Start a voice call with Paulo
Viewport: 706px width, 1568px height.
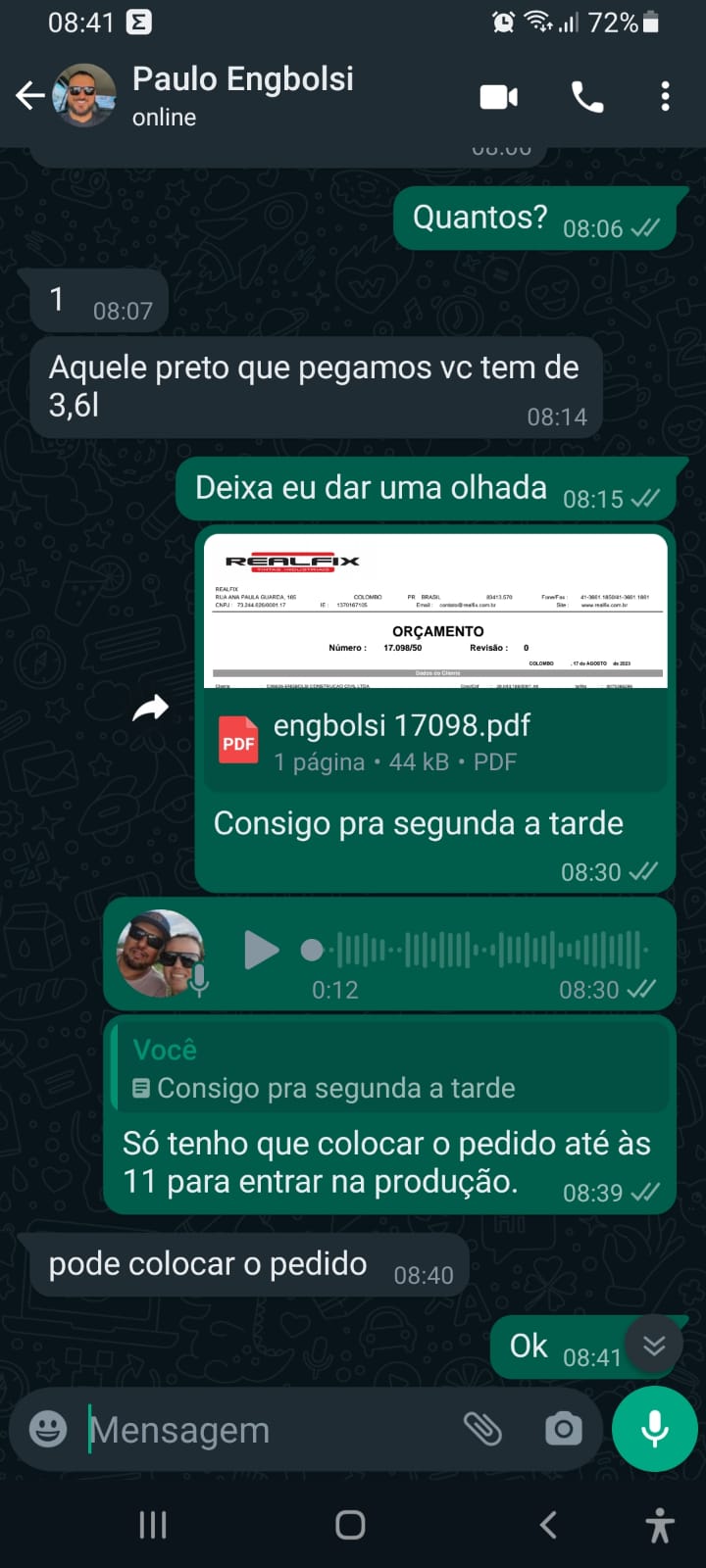(x=587, y=97)
